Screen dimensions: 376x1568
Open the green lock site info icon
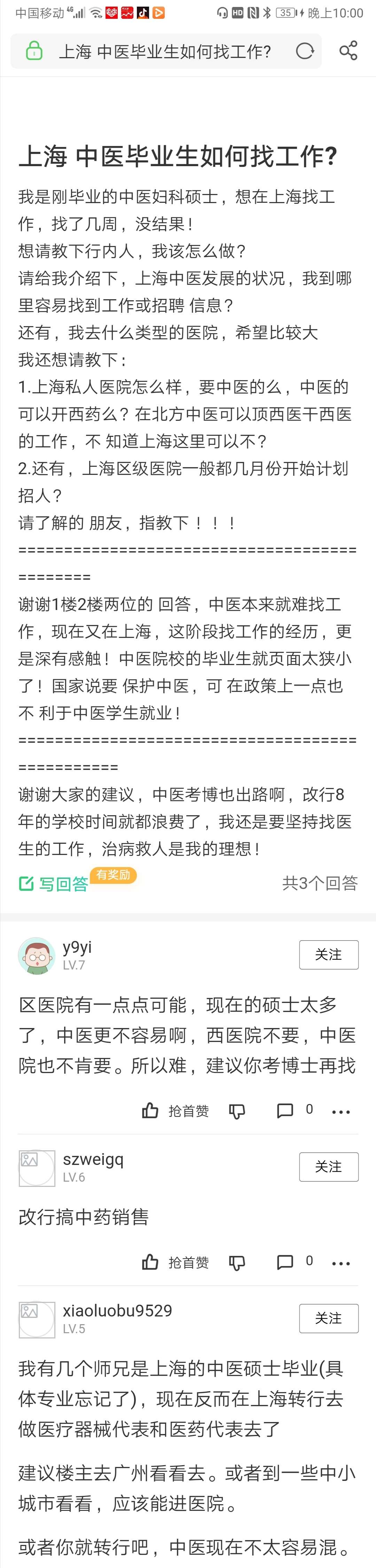34,51
